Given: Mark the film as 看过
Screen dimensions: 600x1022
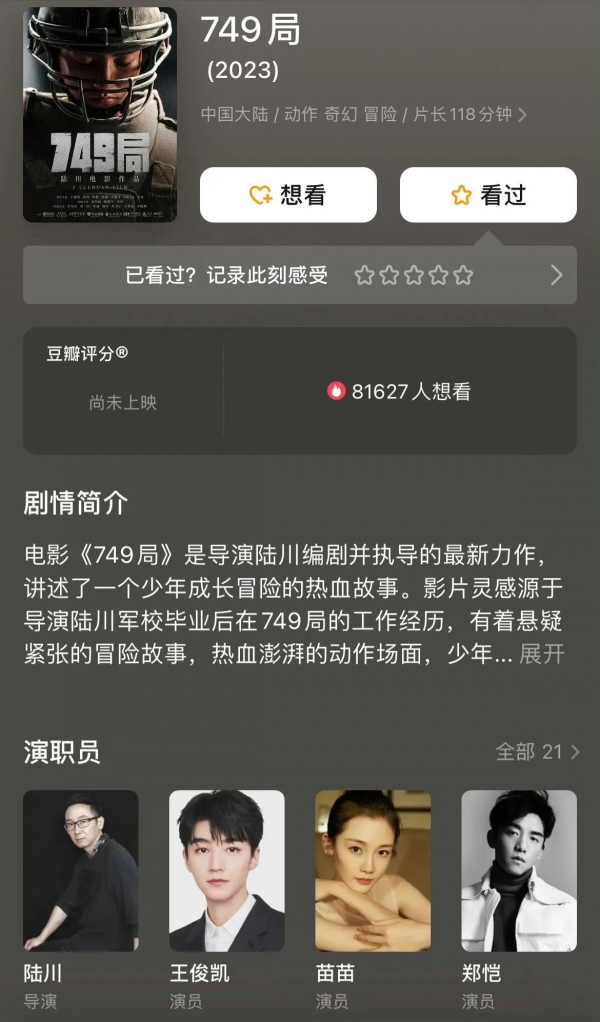Looking at the screenshot, I should click(488, 195).
